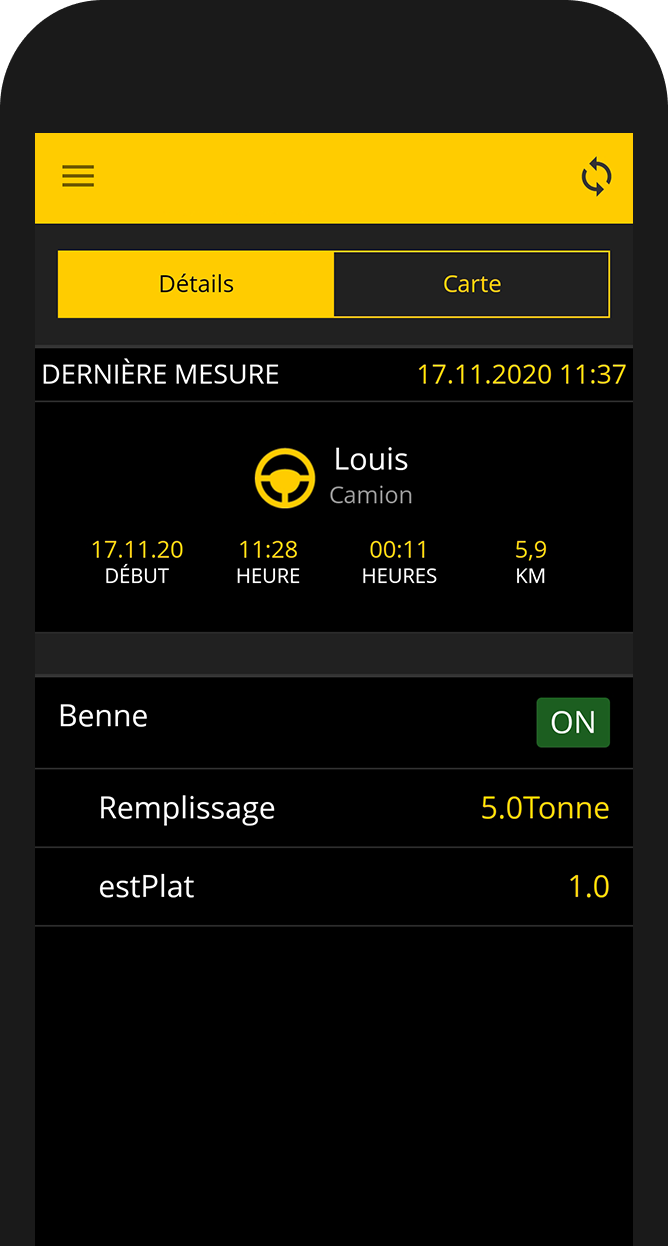
Task: Toggle the Benne ON switch
Action: click(572, 722)
